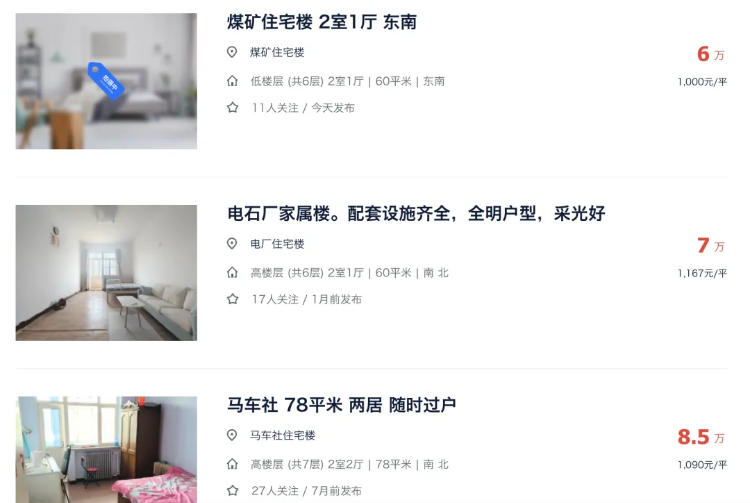
Task: Open the 马车社 78平米 两居 listing
Action: click(341, 405)
